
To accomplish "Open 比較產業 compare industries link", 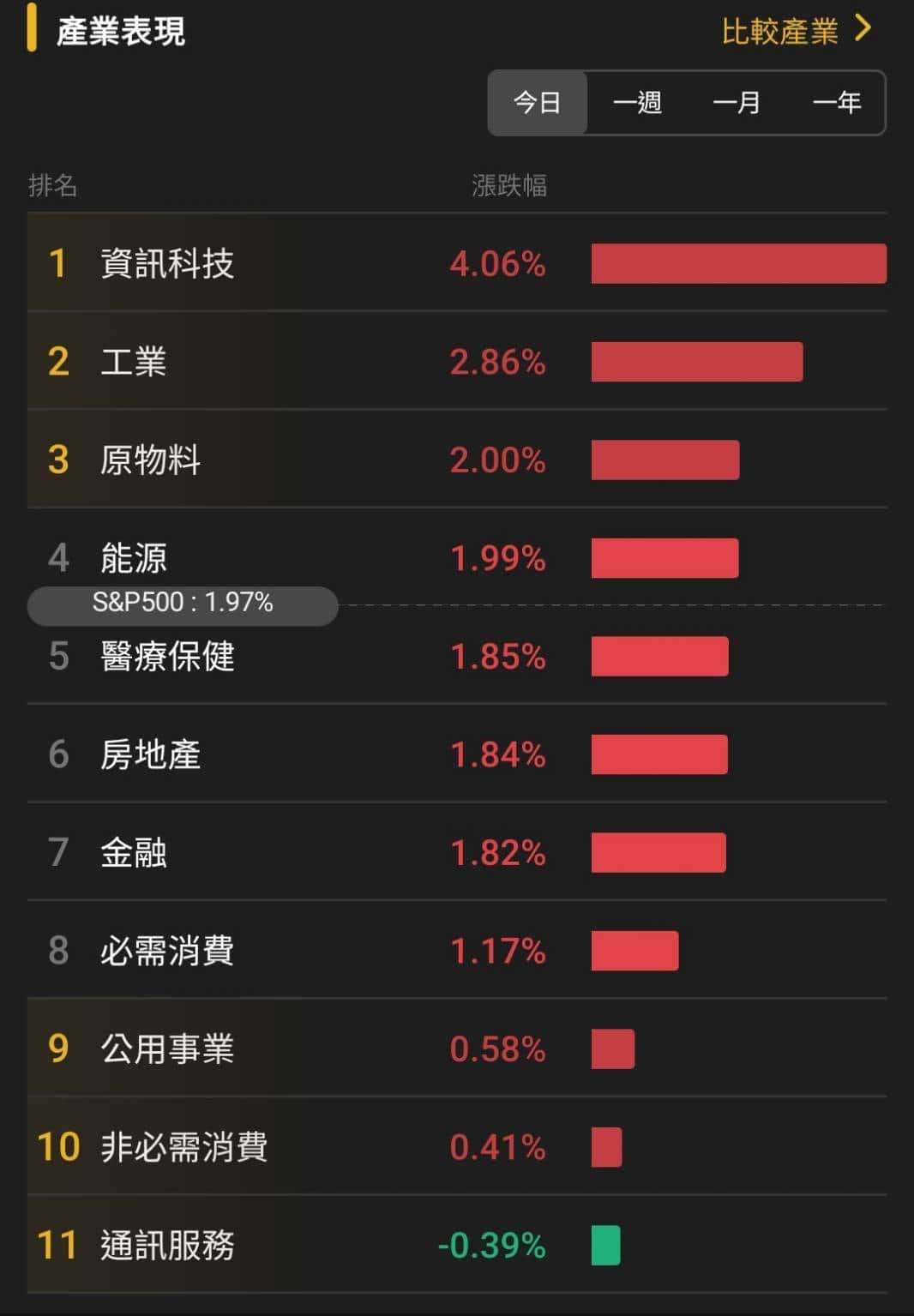I will point(794,31).
